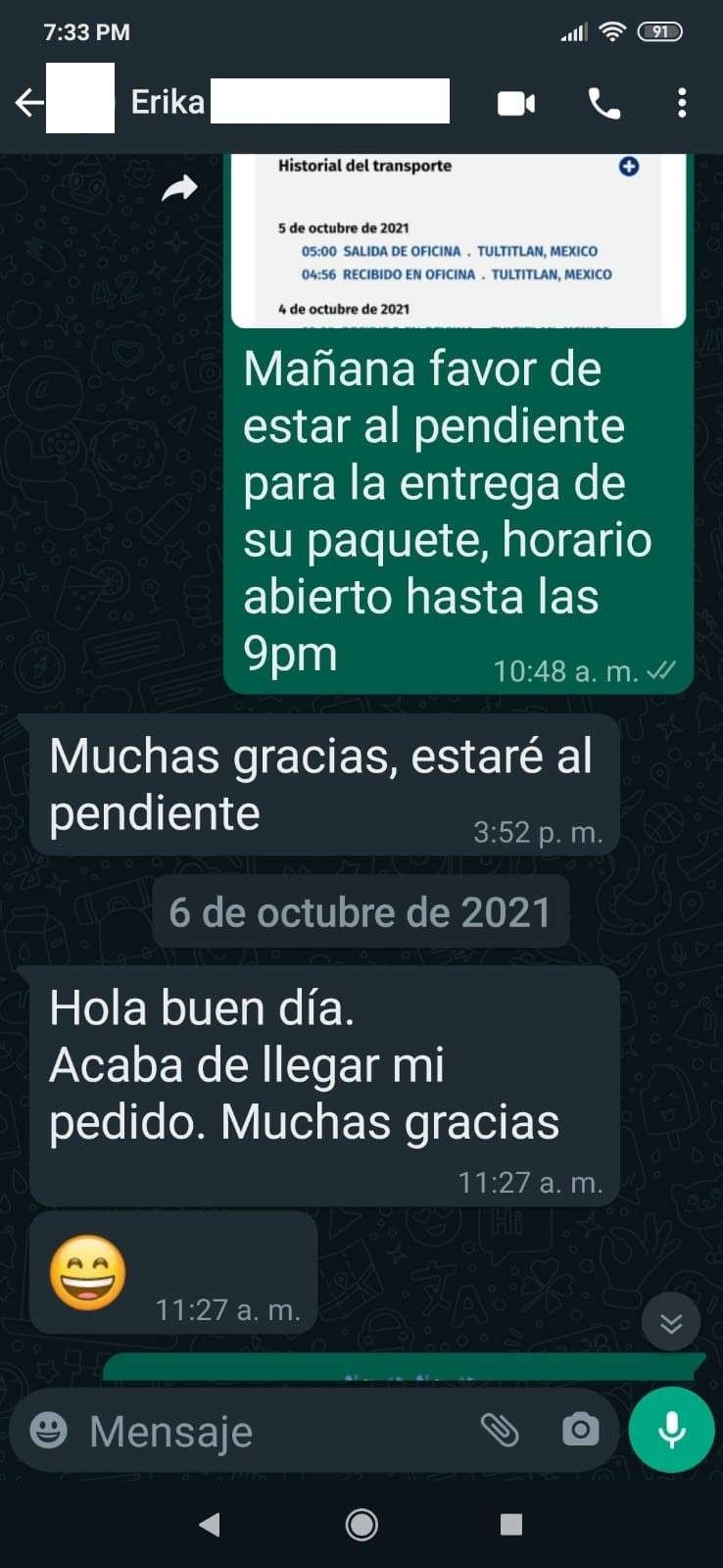The height and width of the screenshot is (1568, 723).
Task: Jump to the latest messages
Action: pos(671,1323)
